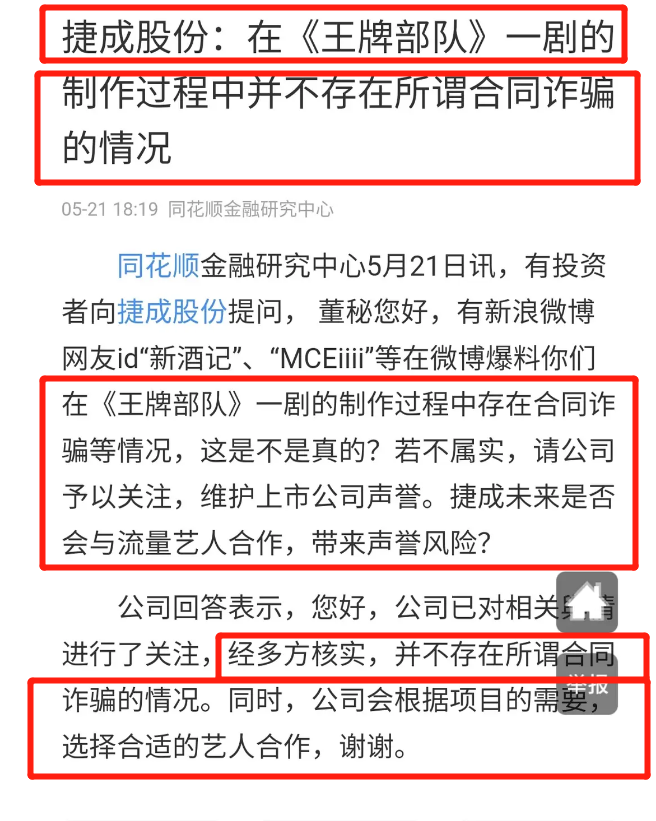Tap the floating home button
The height and width of the screenshot is (821, 656).
(587, 601)
